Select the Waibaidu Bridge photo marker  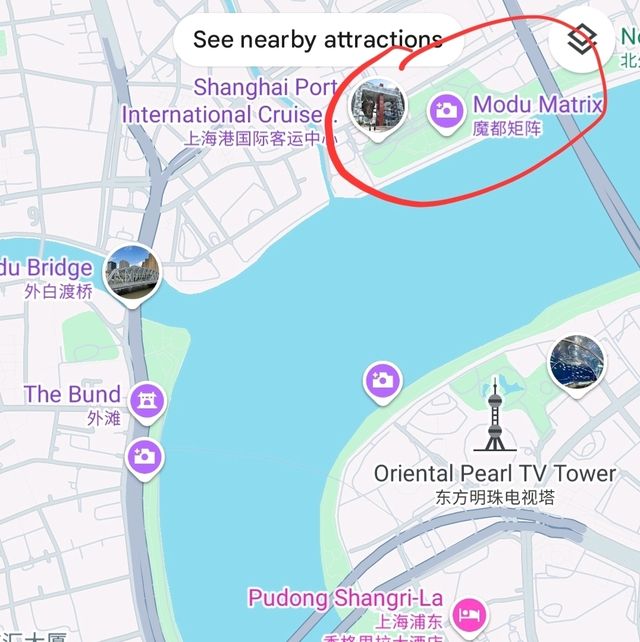[133, 275]
